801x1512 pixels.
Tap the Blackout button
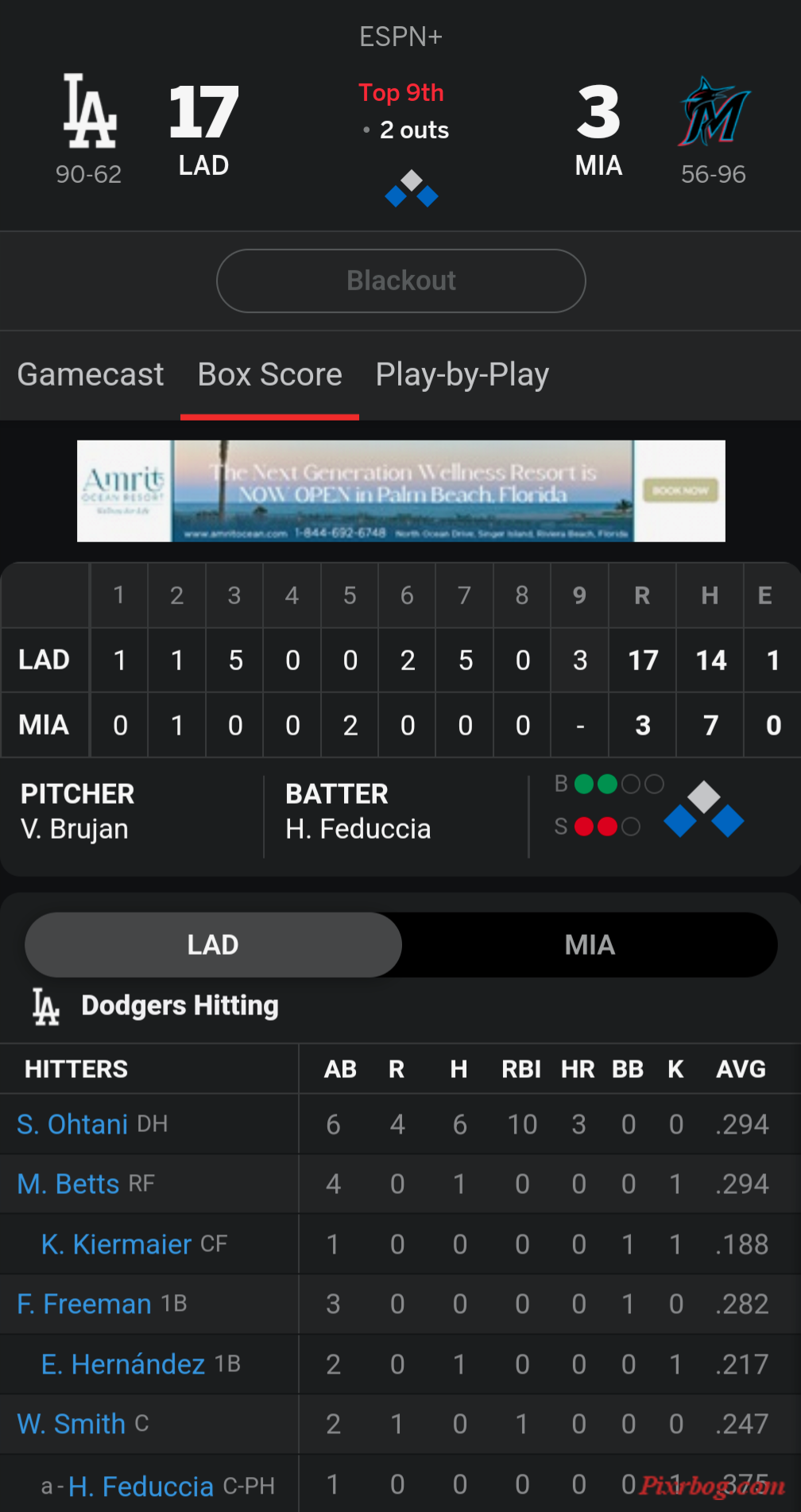coord(401,281)
